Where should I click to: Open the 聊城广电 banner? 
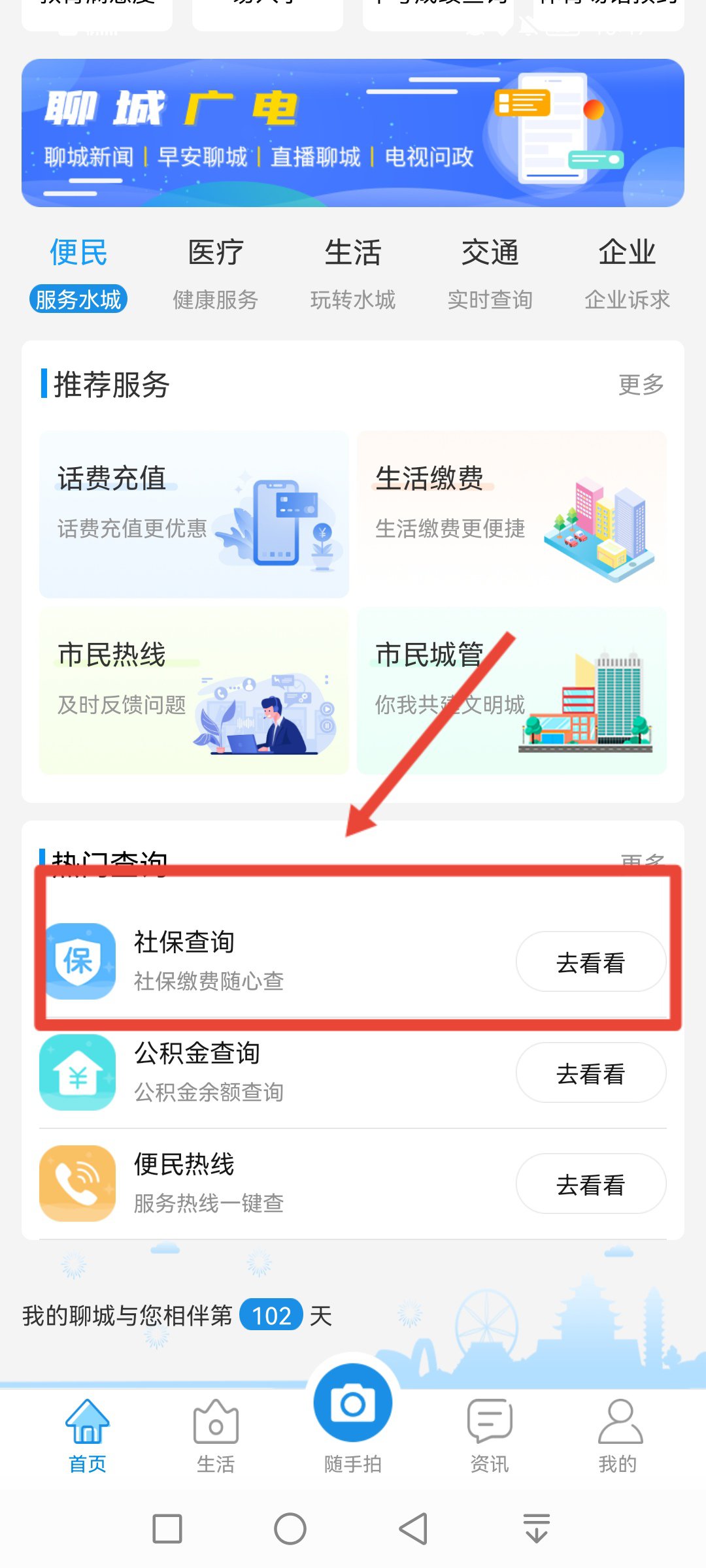[353, 133]
